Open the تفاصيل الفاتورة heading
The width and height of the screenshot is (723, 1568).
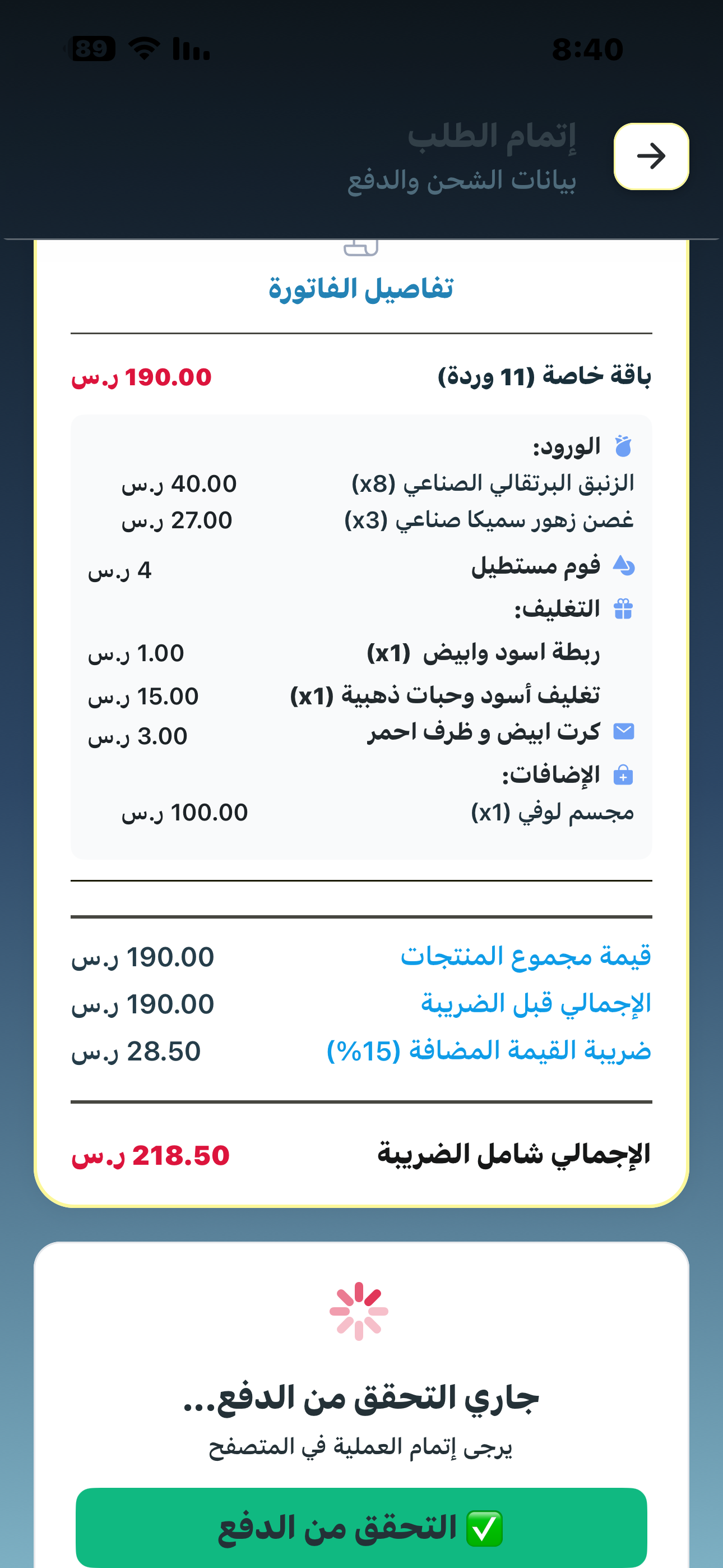pos(361,287)
